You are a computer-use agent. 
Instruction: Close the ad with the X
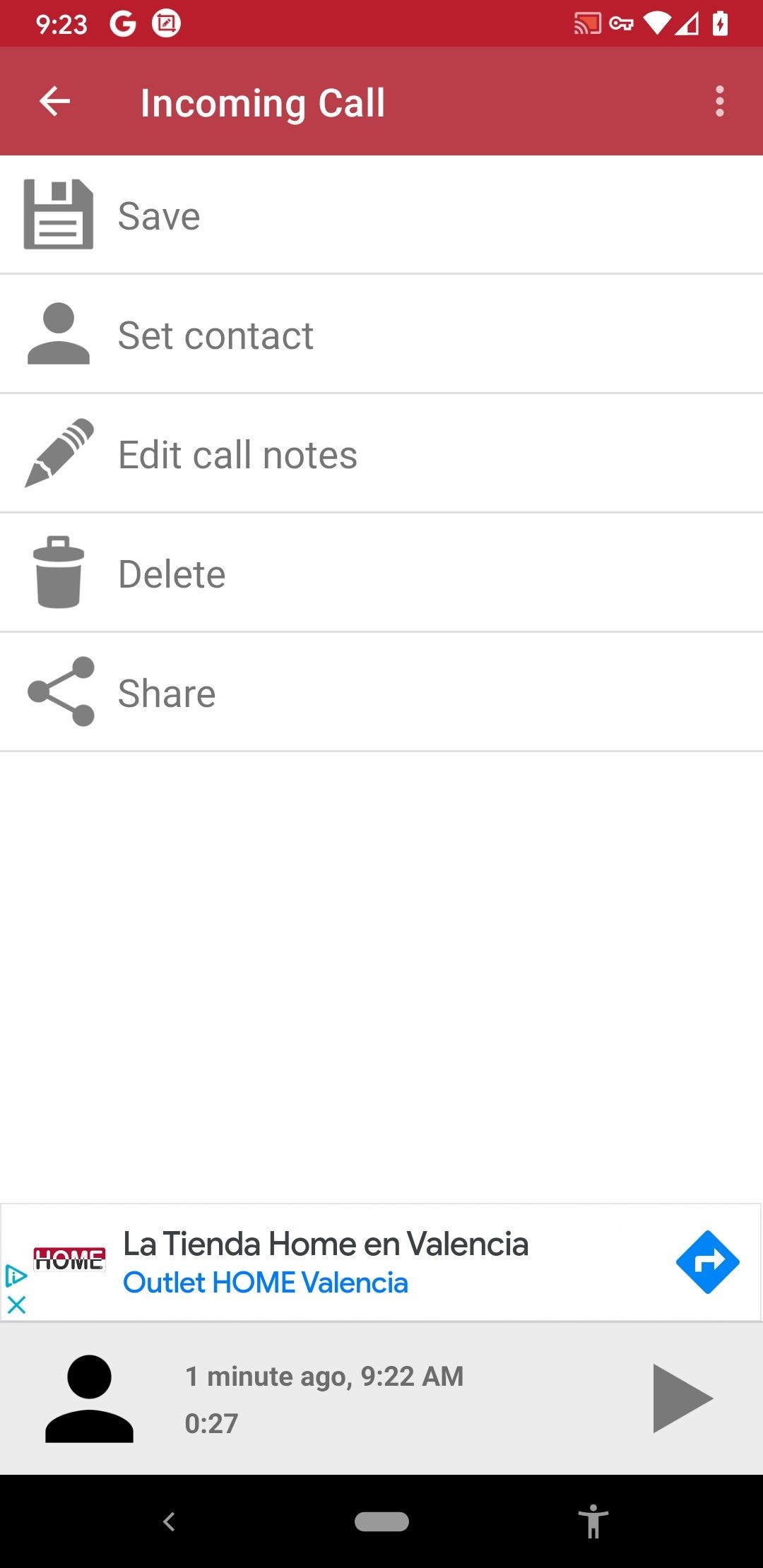(16, 1304)
